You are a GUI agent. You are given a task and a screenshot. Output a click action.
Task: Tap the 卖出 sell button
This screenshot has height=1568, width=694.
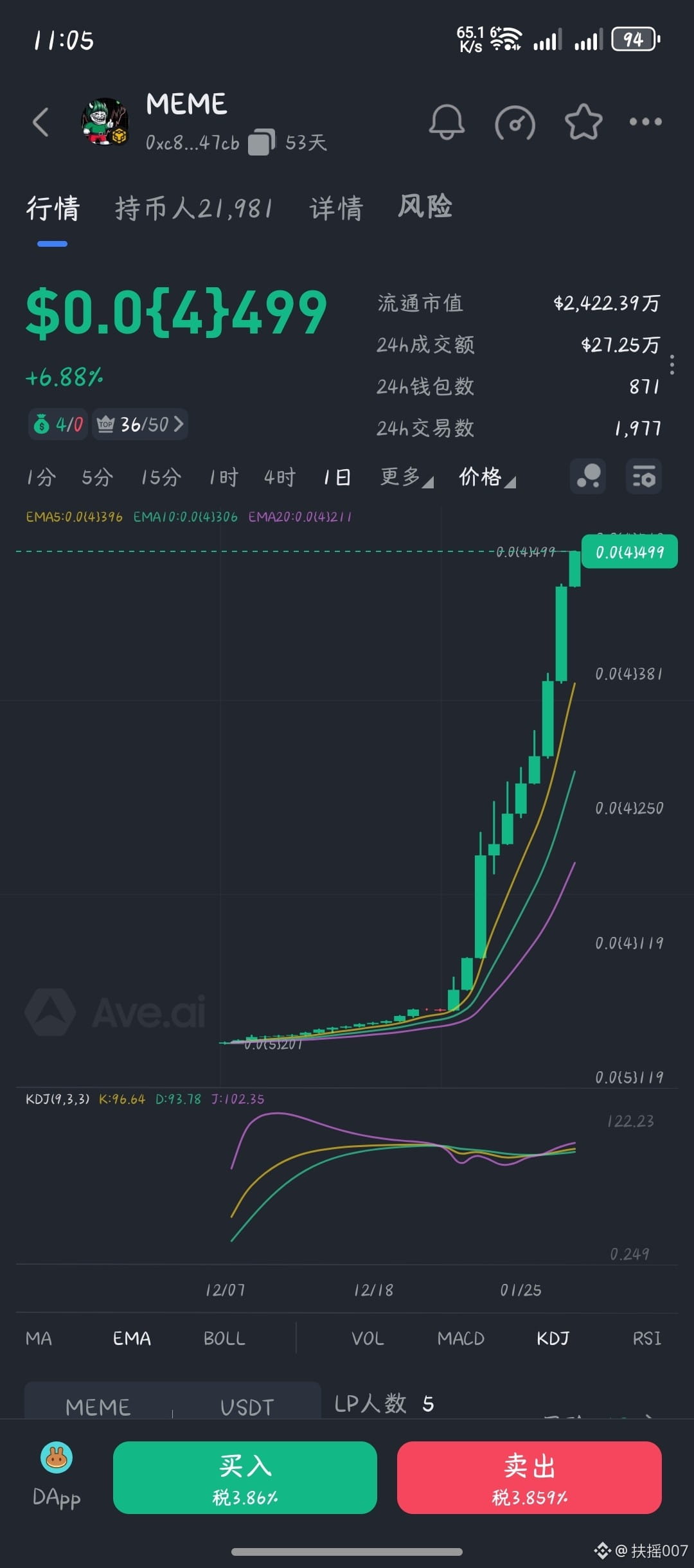529,1477
